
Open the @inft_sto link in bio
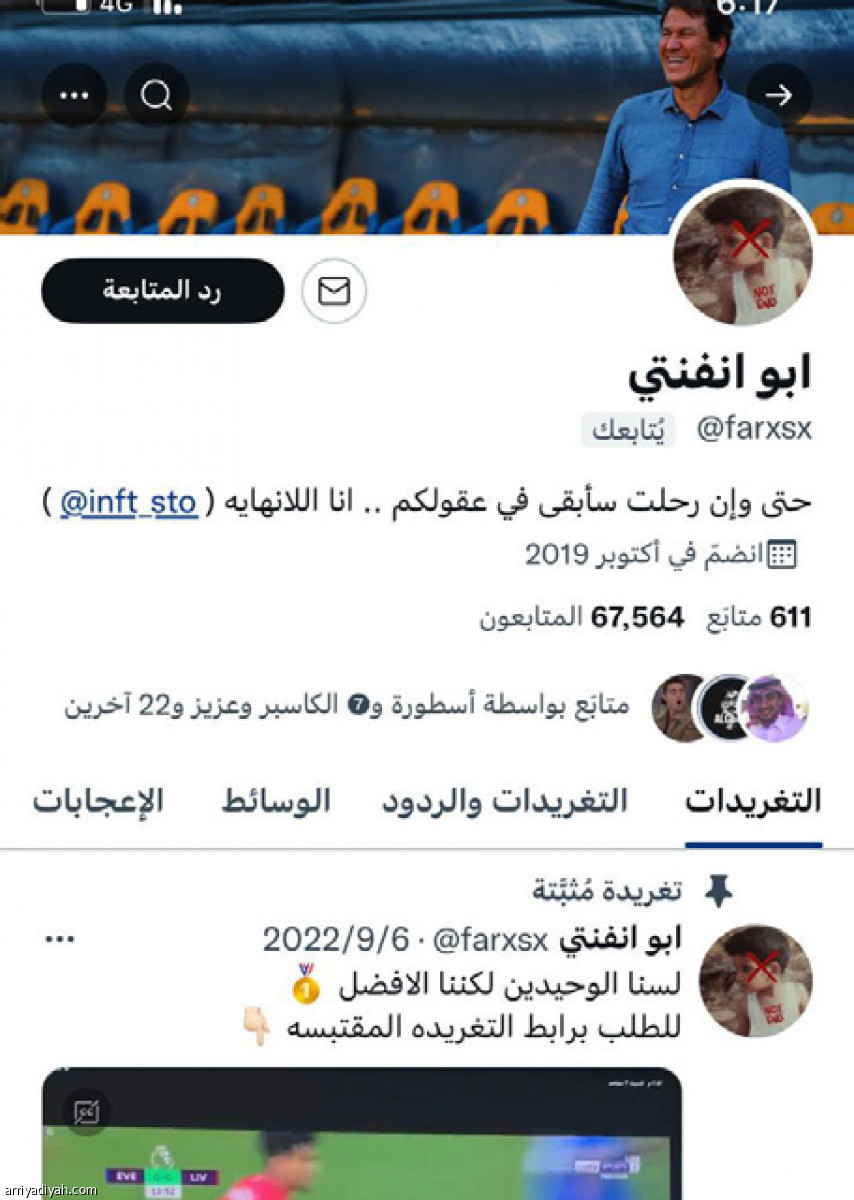(x=128, y=503)
